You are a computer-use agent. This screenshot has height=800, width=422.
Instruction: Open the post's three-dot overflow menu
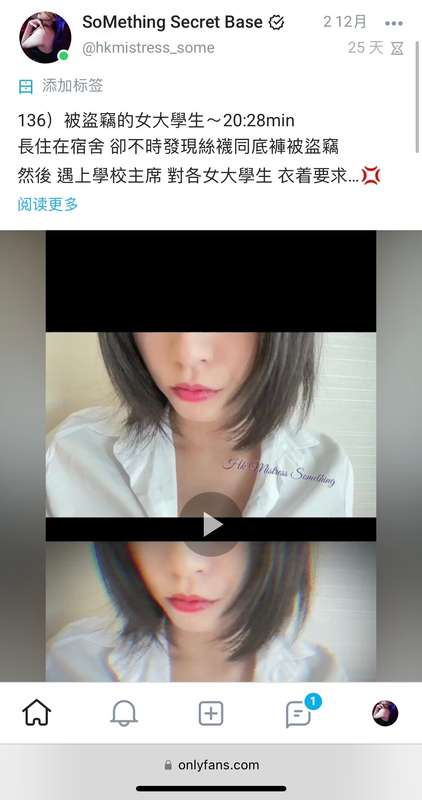click(393, 23)
